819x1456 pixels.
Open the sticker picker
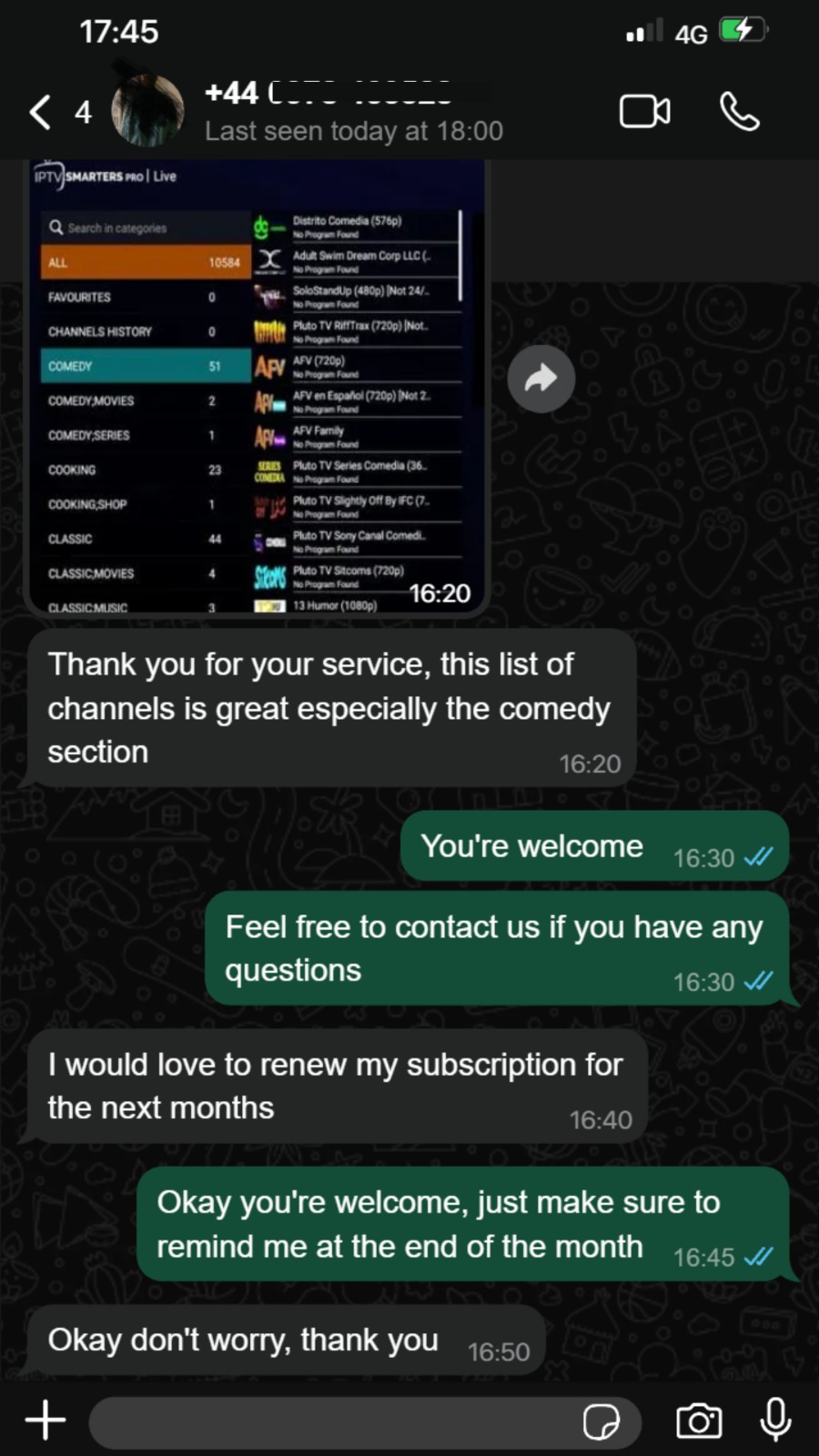[601, 1421]
